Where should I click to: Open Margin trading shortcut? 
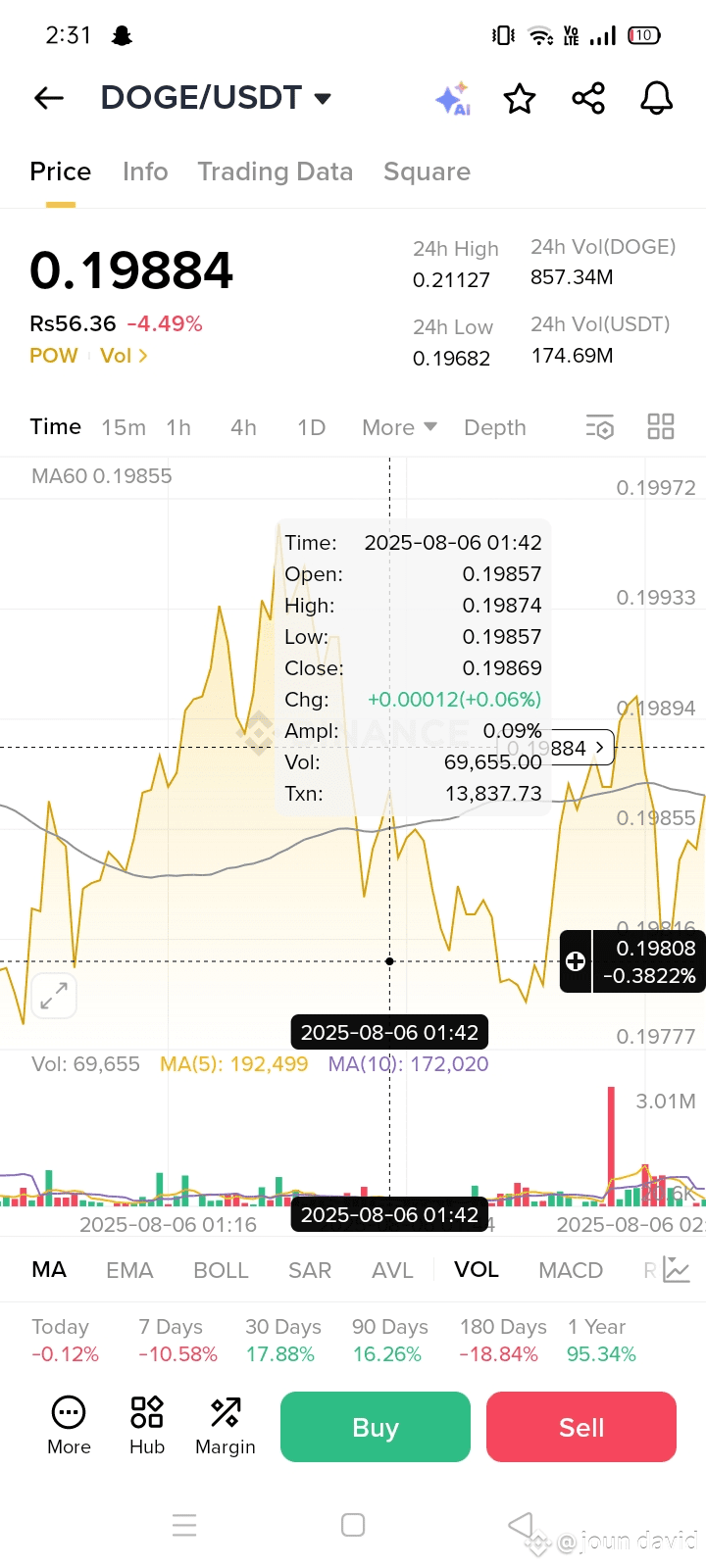tap(226, 1426)
